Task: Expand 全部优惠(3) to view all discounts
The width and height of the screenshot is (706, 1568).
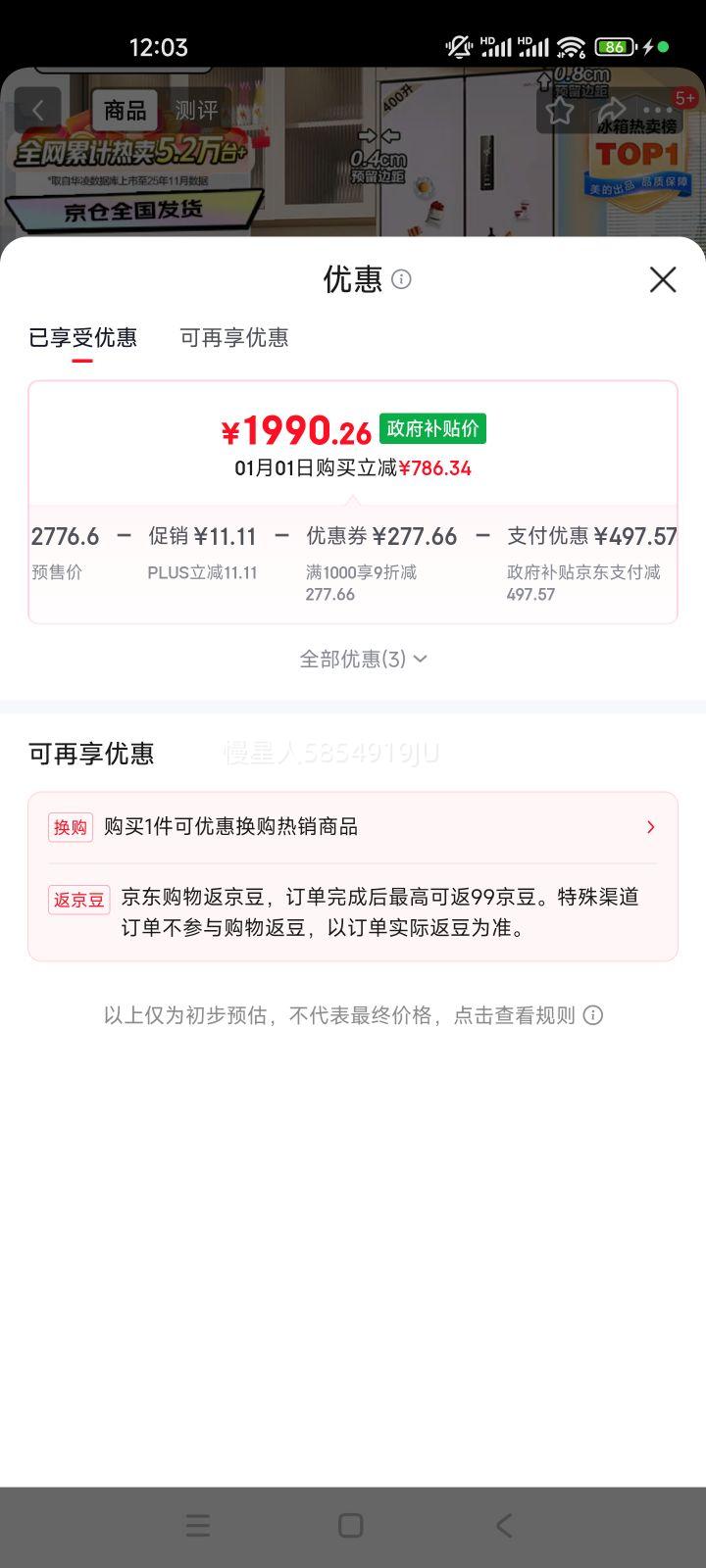Action: (x=362, y=659)
